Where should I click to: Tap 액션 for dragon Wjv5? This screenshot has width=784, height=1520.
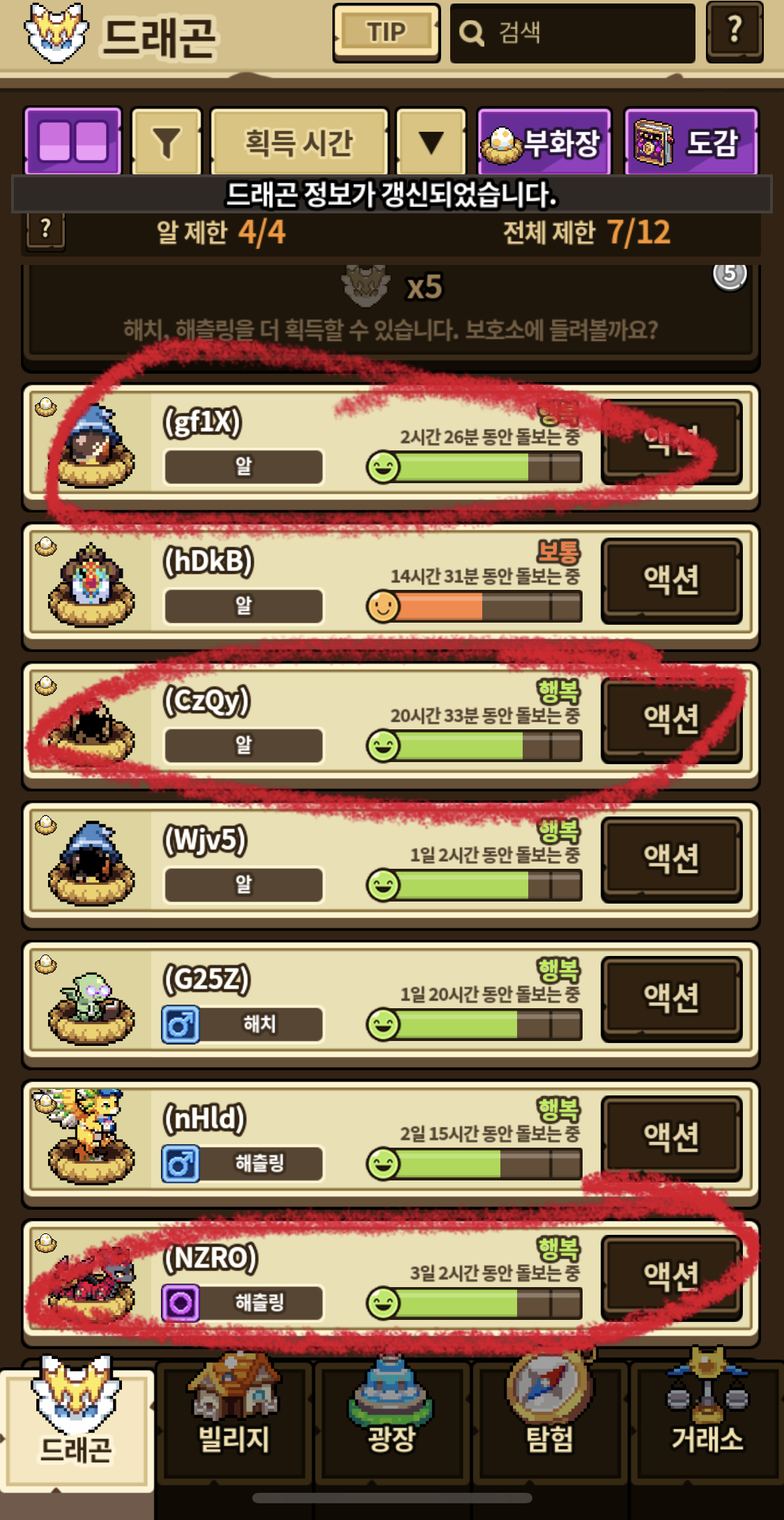(671, 859)
